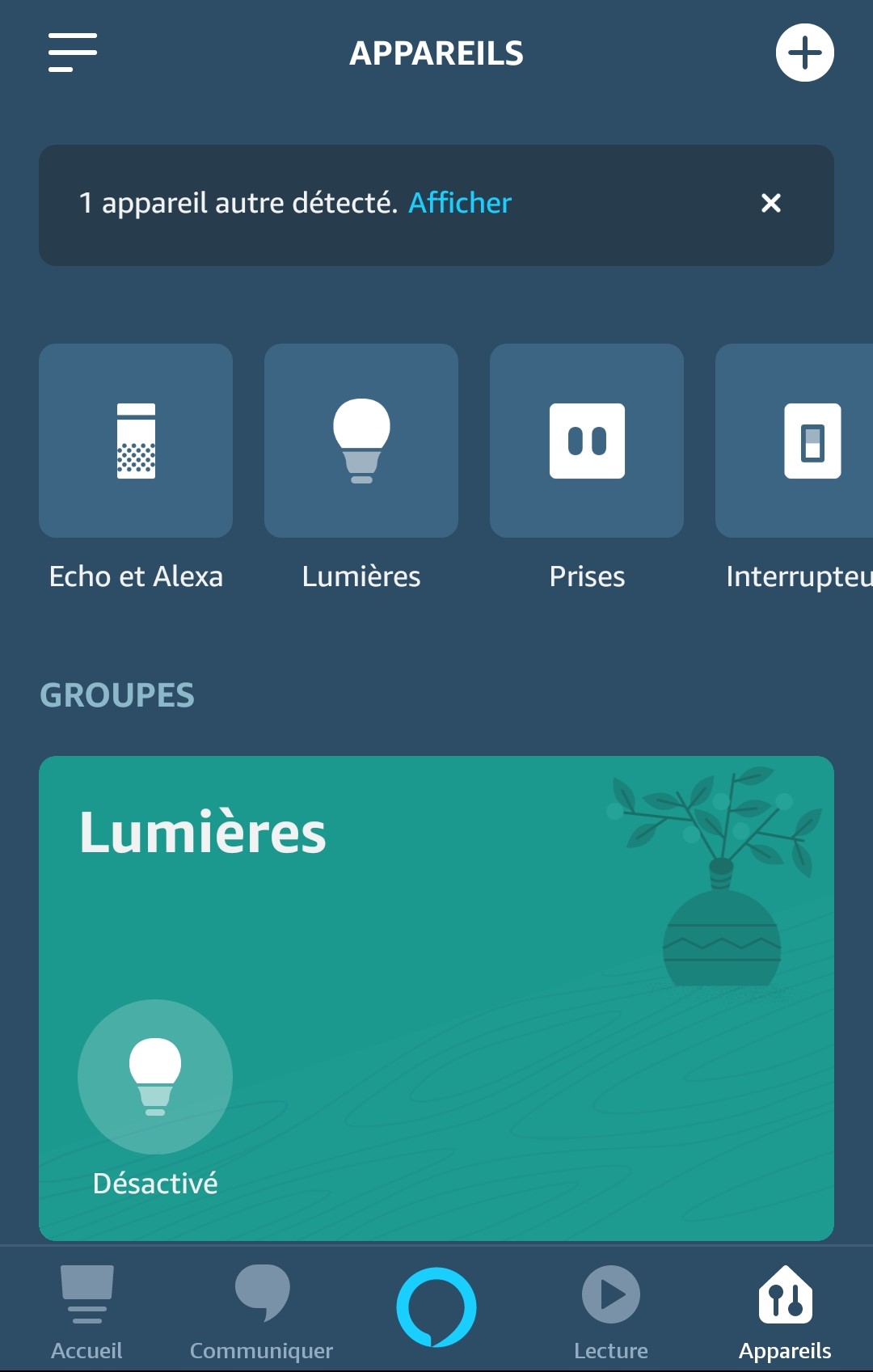This screenshot has width=873, height=1372.
Task: Open the Lumières group card
Action: pos(436,889)
